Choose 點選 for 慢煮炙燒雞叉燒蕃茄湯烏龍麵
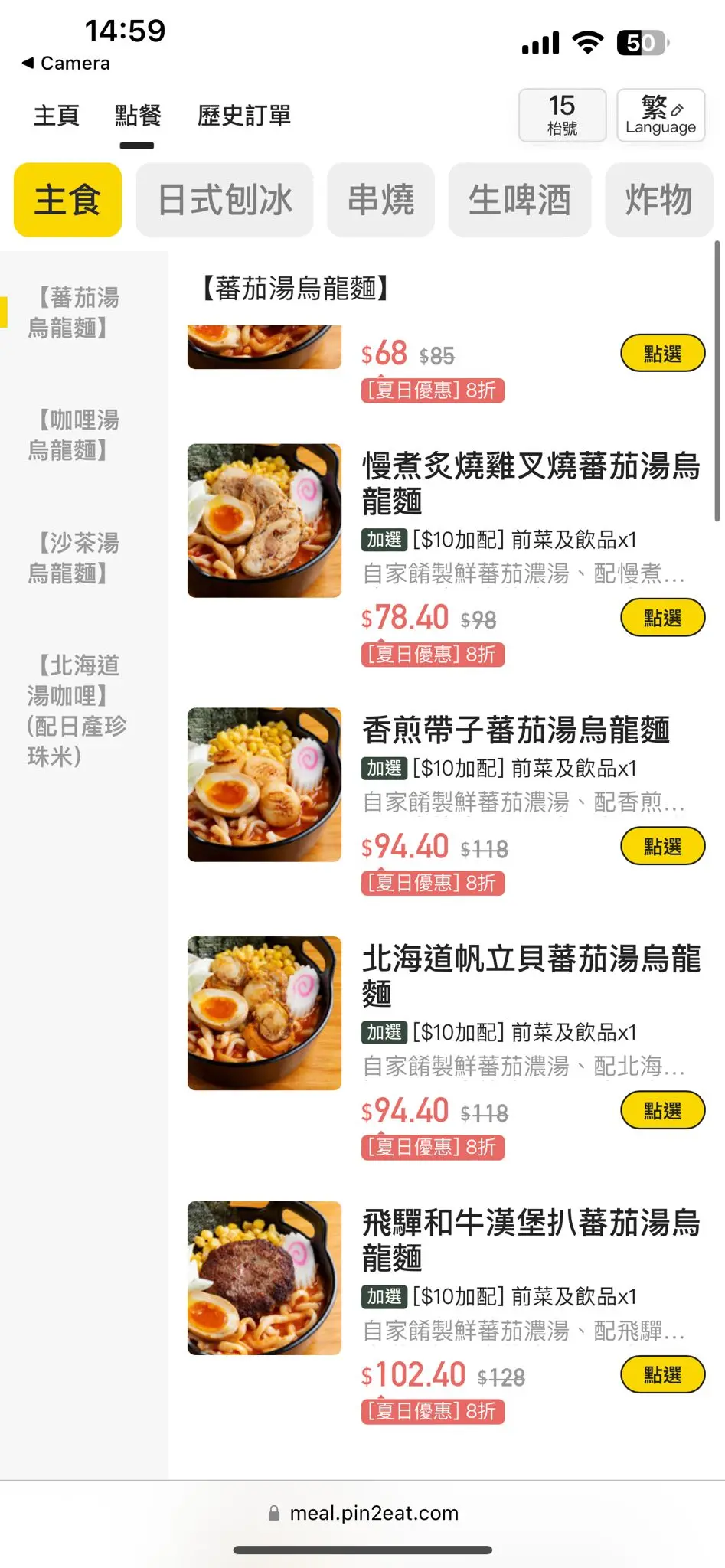This screenshot has height=1568, width=725. click(x=662, y=618)
